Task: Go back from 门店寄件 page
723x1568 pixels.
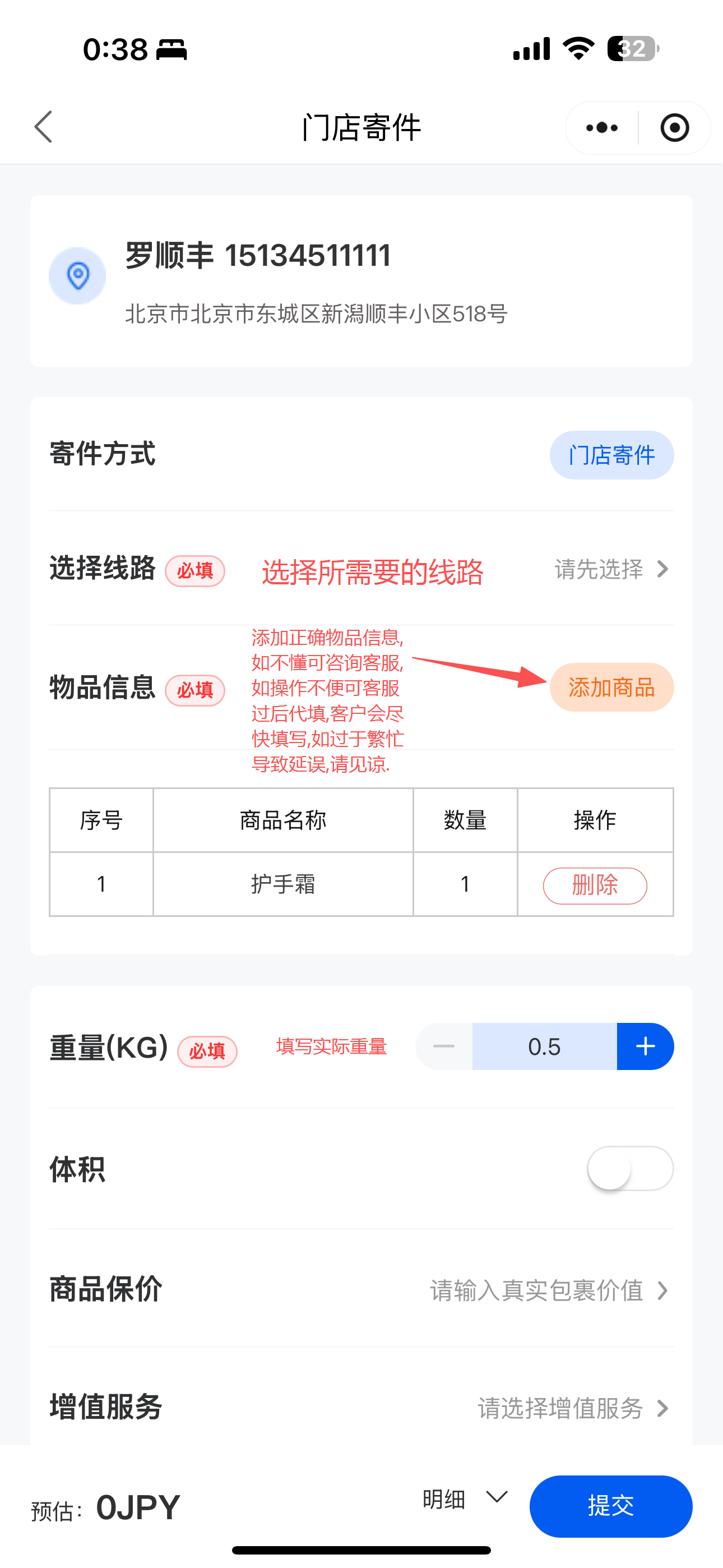Action: [44, 127]
